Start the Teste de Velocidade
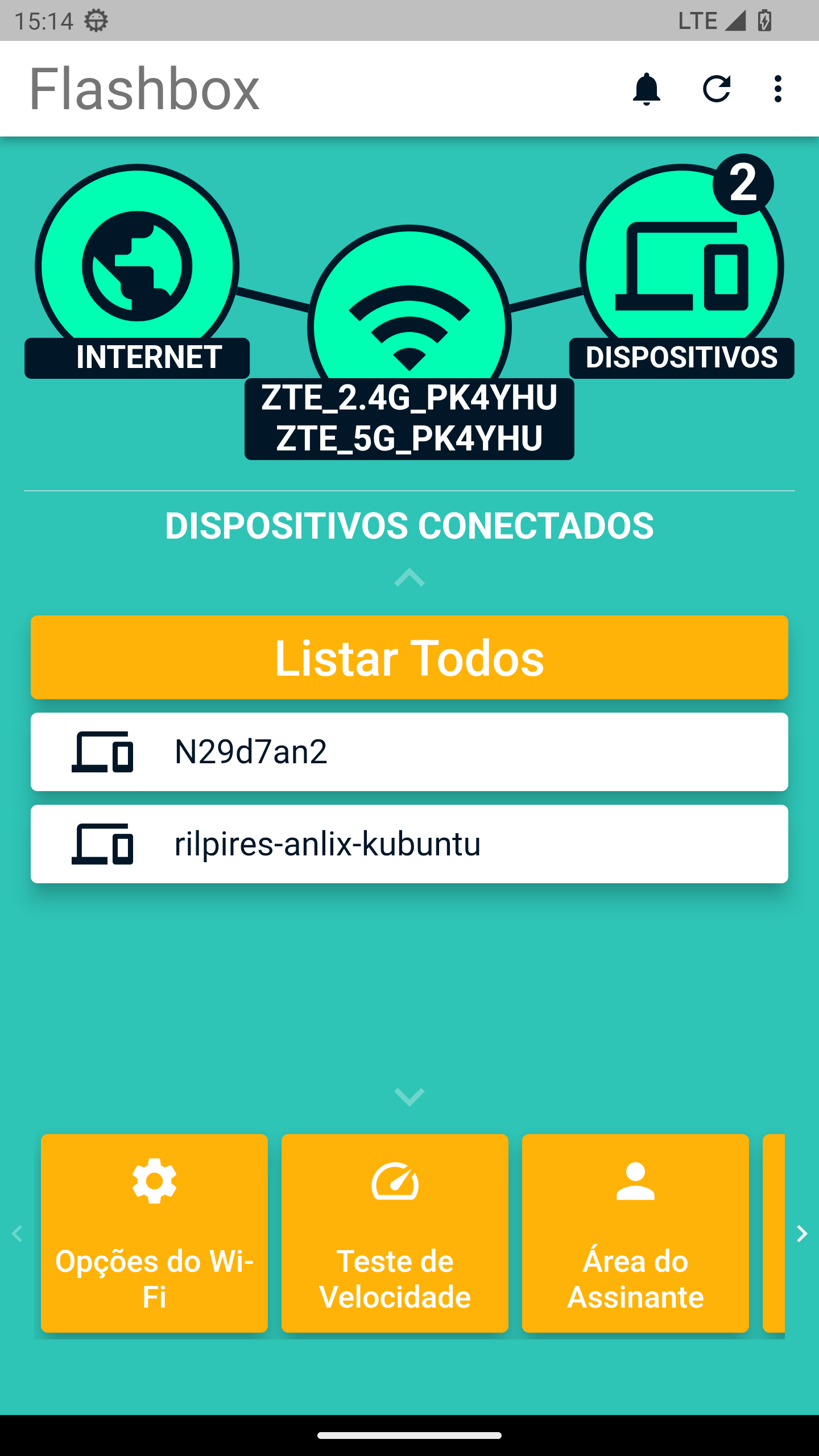The width and height of the screenshot is (819, 1456). point(395,1233)
